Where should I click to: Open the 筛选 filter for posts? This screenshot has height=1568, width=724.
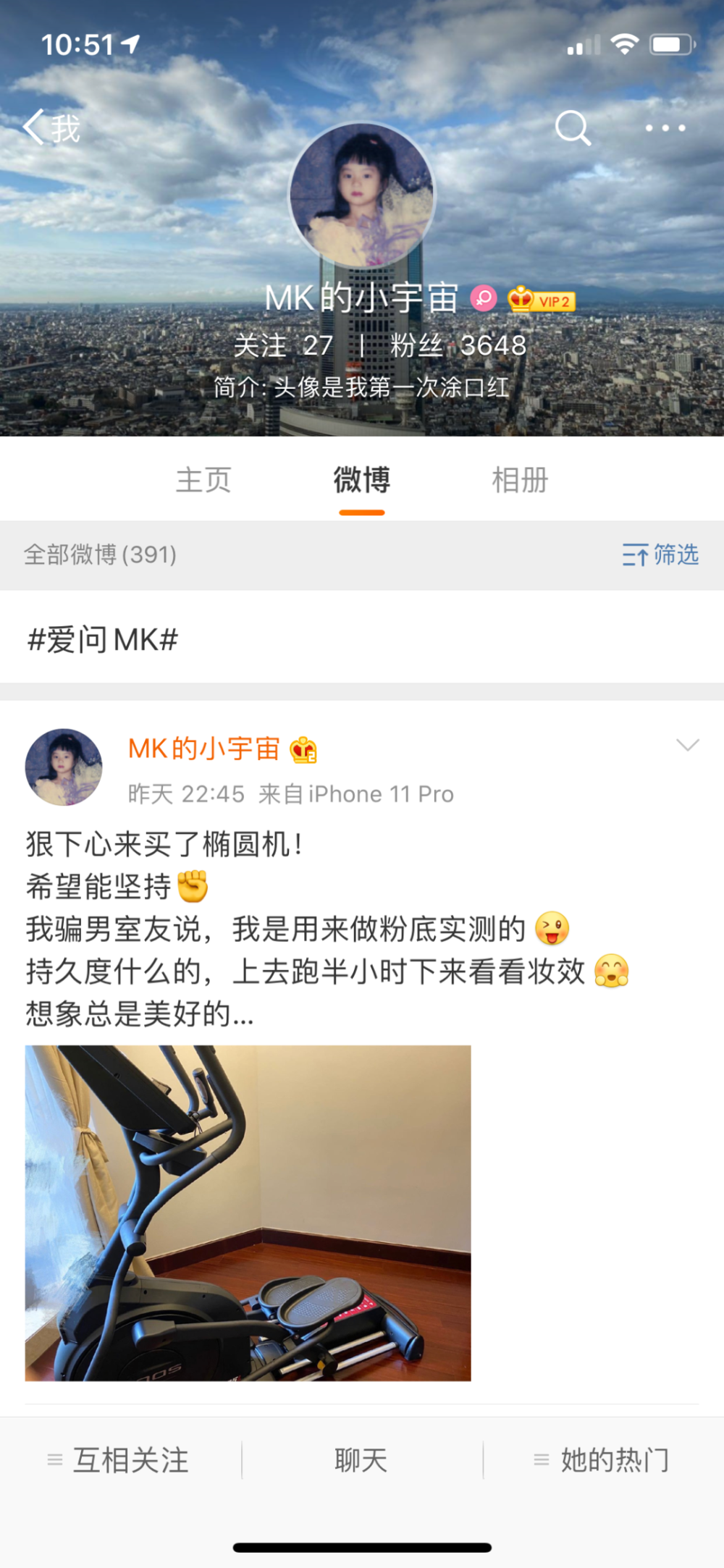coord(660,555)
